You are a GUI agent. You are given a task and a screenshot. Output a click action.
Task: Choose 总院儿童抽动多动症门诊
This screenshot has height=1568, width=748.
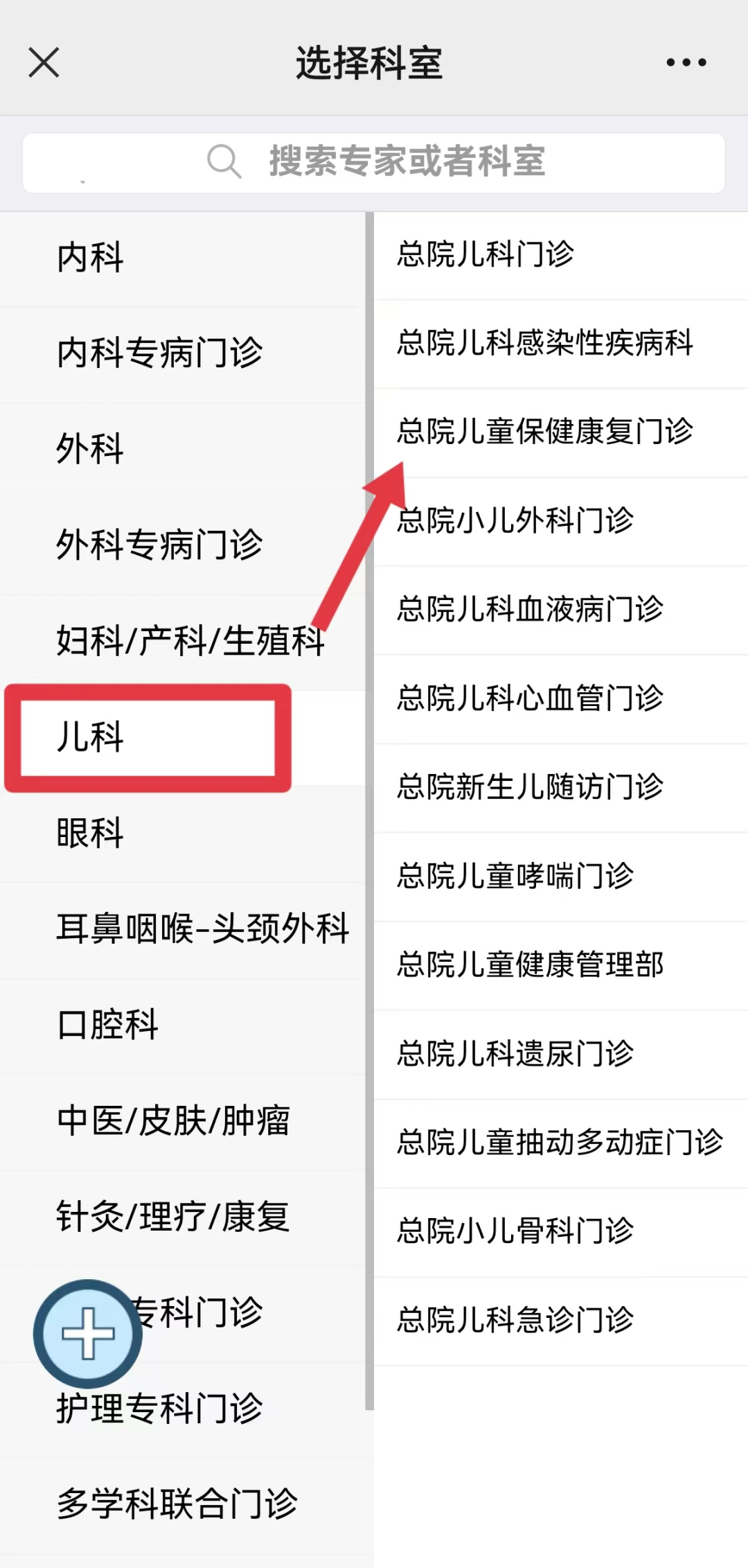click(x=561, y=1142)
